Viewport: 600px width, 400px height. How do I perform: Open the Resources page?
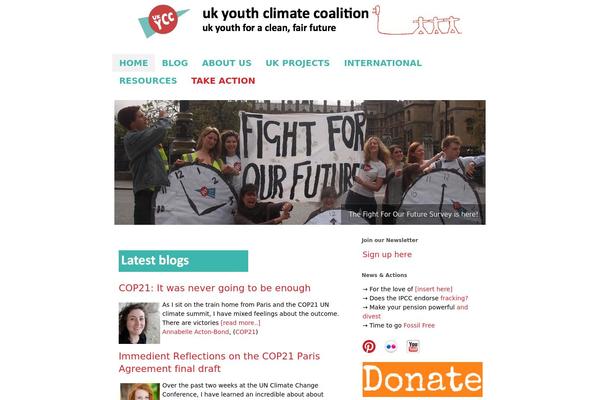(x=148, y=81)
